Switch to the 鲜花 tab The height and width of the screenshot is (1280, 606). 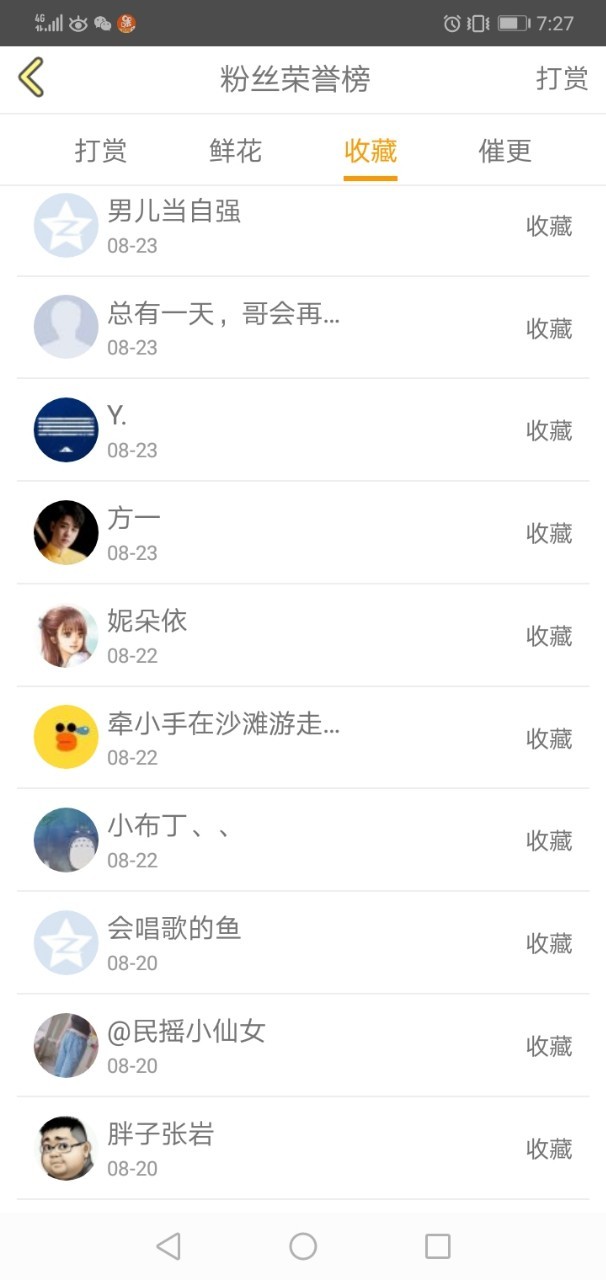click(x=236, y=151)
